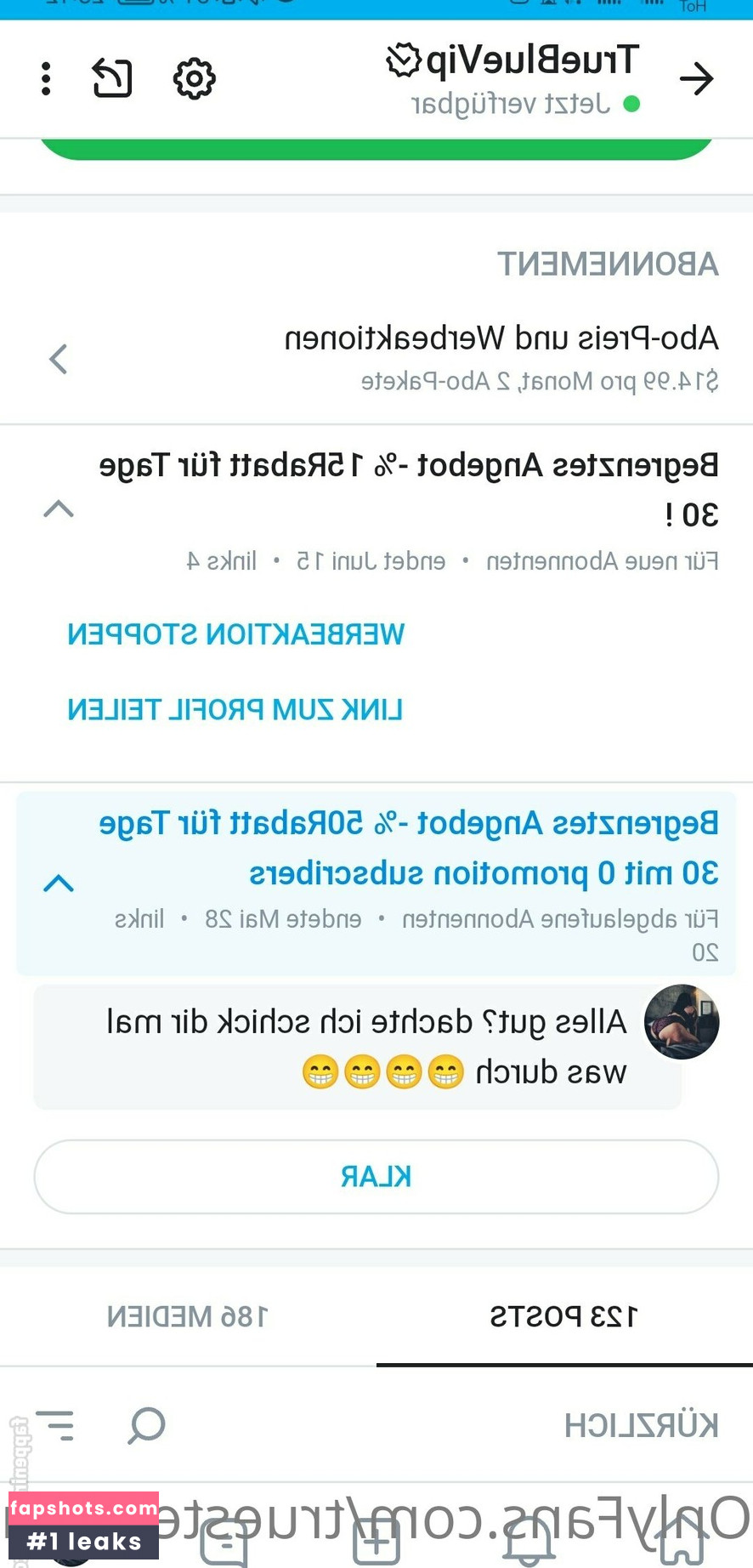Tap LINK ZUM PROFIL TEILEN
Screen dimensions: 753x1568
coord(235,710)
